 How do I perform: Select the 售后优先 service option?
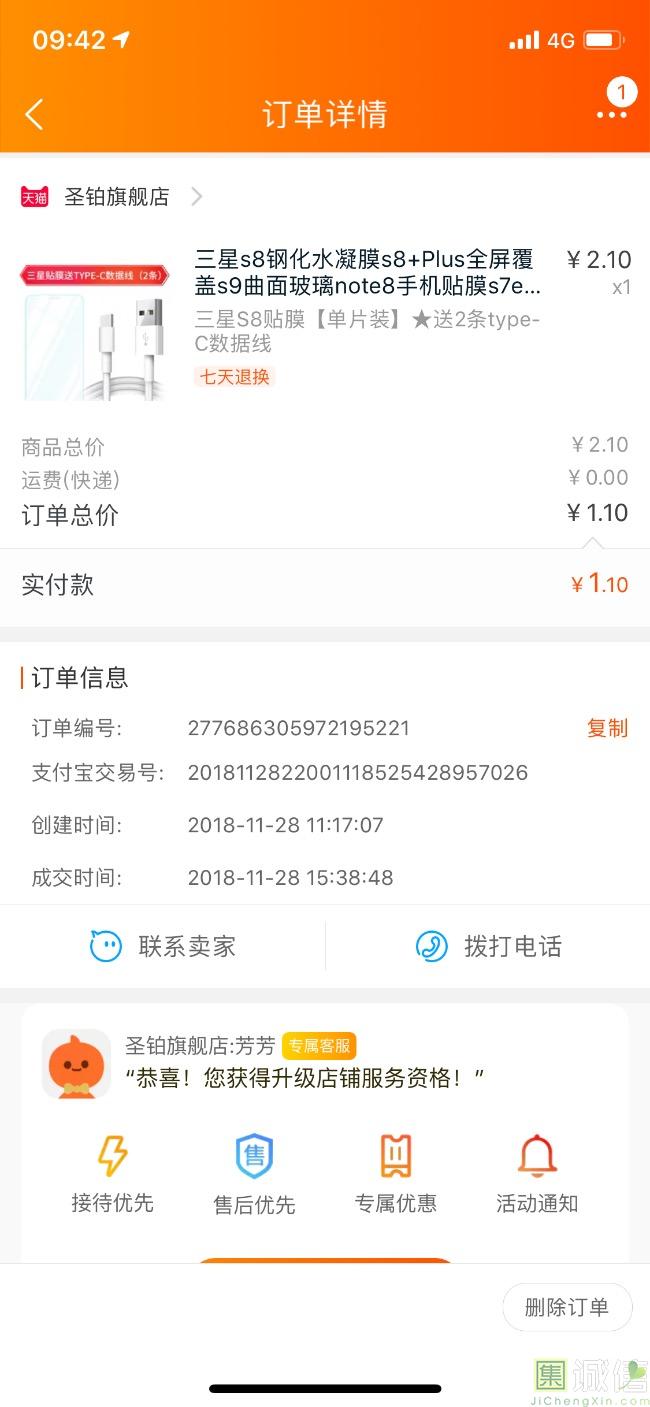pos(254,1174)
